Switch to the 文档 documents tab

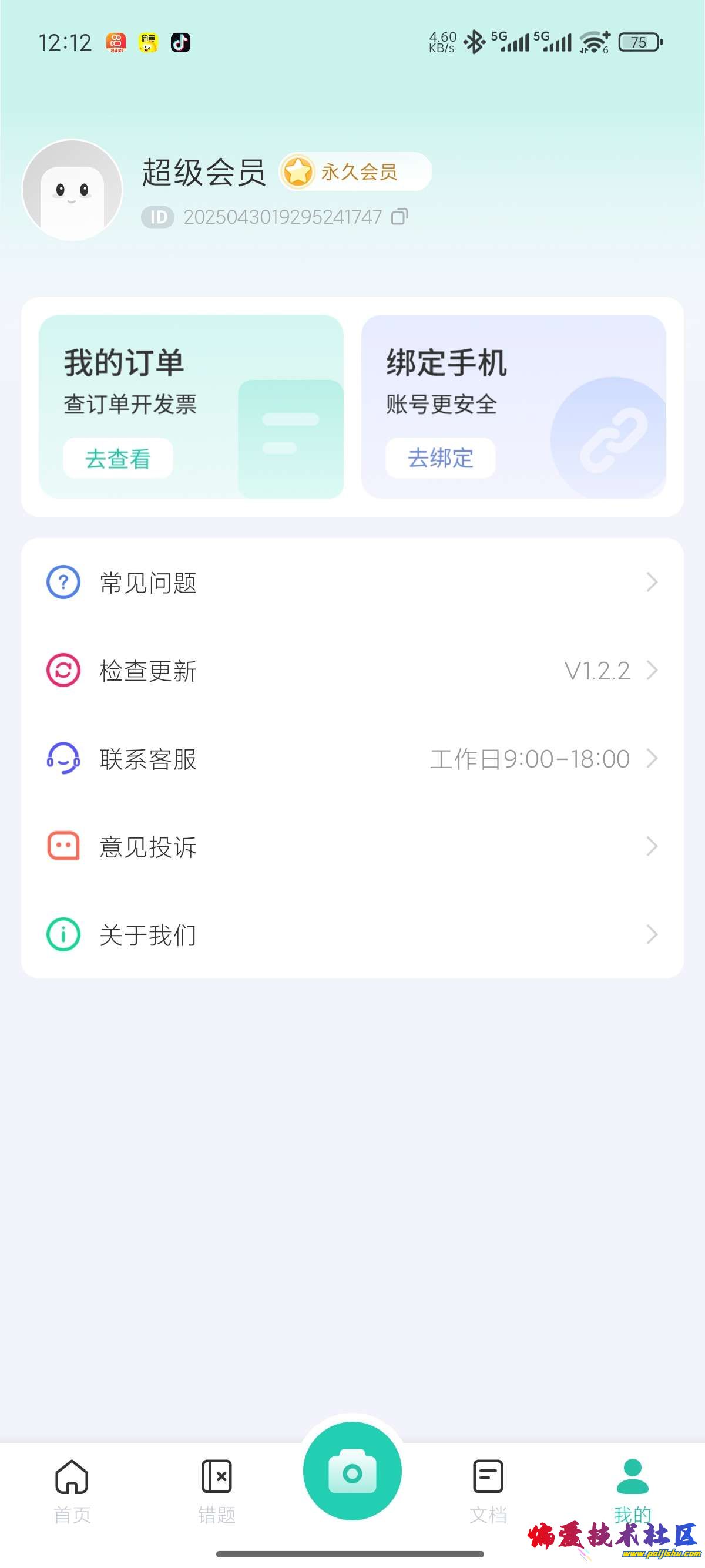pos(488,1490)
